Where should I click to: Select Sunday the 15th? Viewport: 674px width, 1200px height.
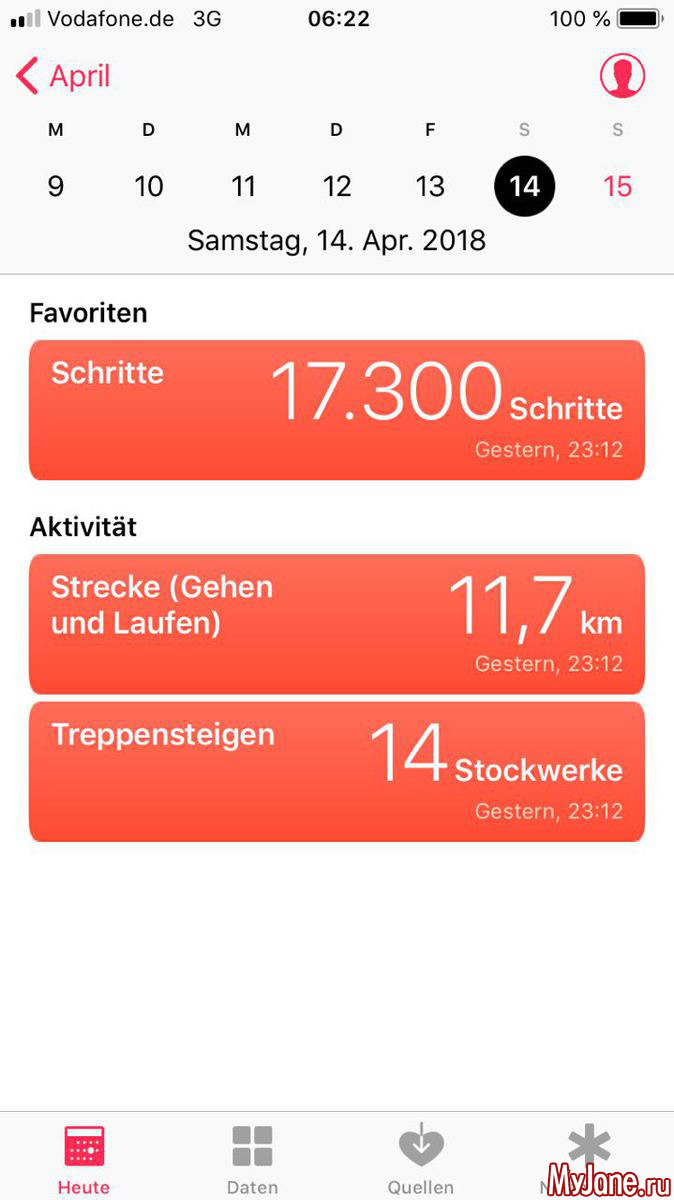coord(618,186)
